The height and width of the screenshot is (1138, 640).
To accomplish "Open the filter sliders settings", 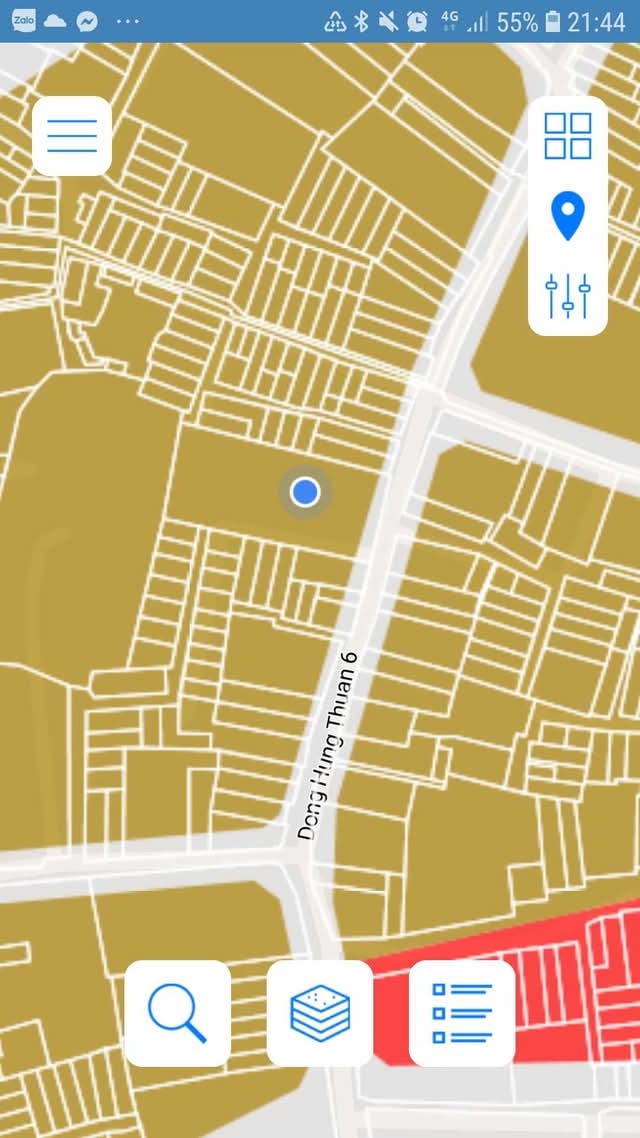I will pyautogui.click(x=567, y=295).
